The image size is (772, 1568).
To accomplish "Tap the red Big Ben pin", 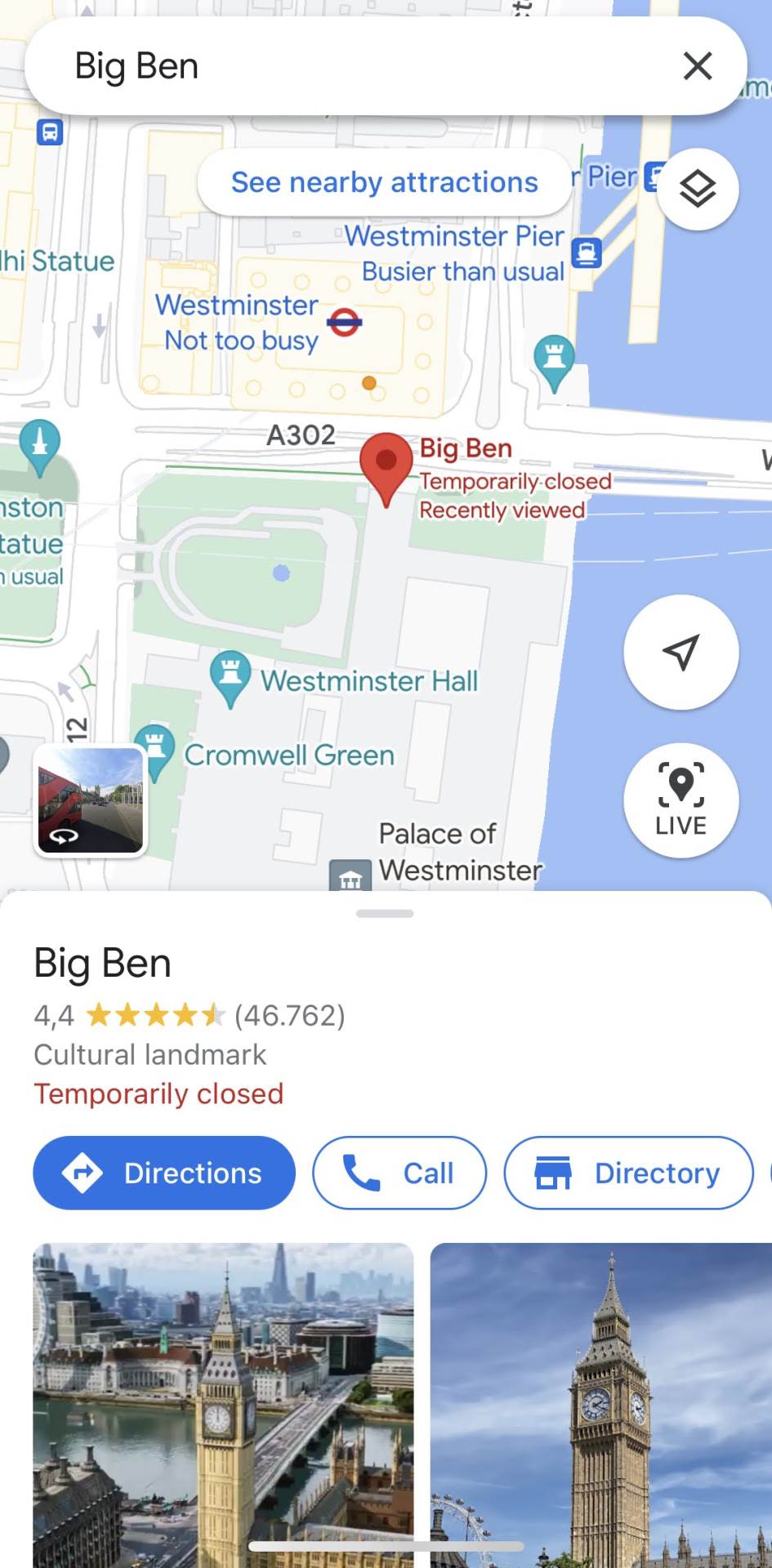I will tap(386, 464).
